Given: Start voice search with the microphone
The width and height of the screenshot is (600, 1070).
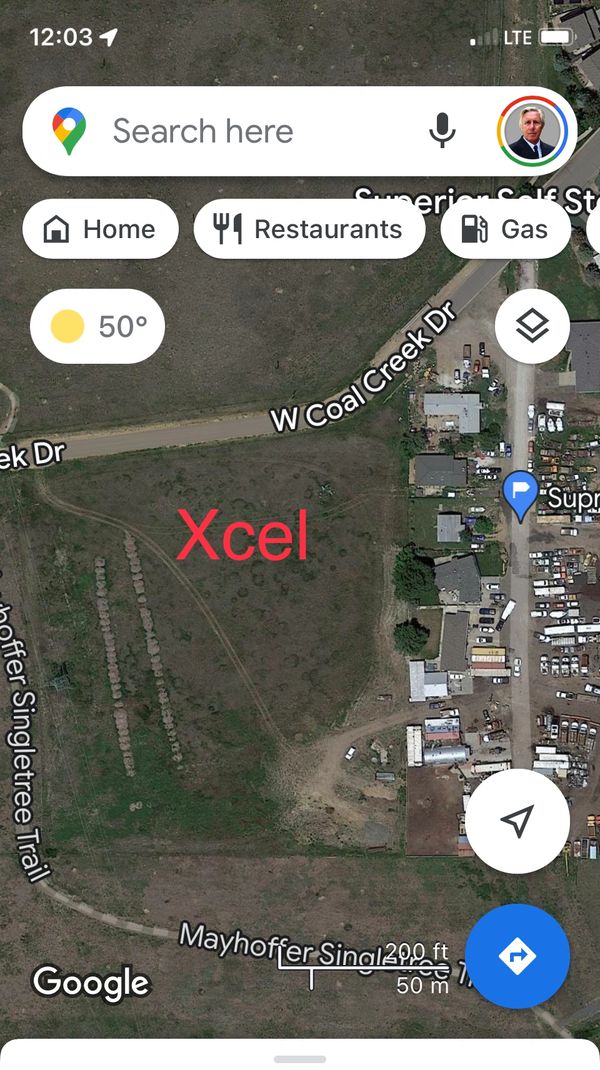Looking at the screenshot, I should [442, 131].
